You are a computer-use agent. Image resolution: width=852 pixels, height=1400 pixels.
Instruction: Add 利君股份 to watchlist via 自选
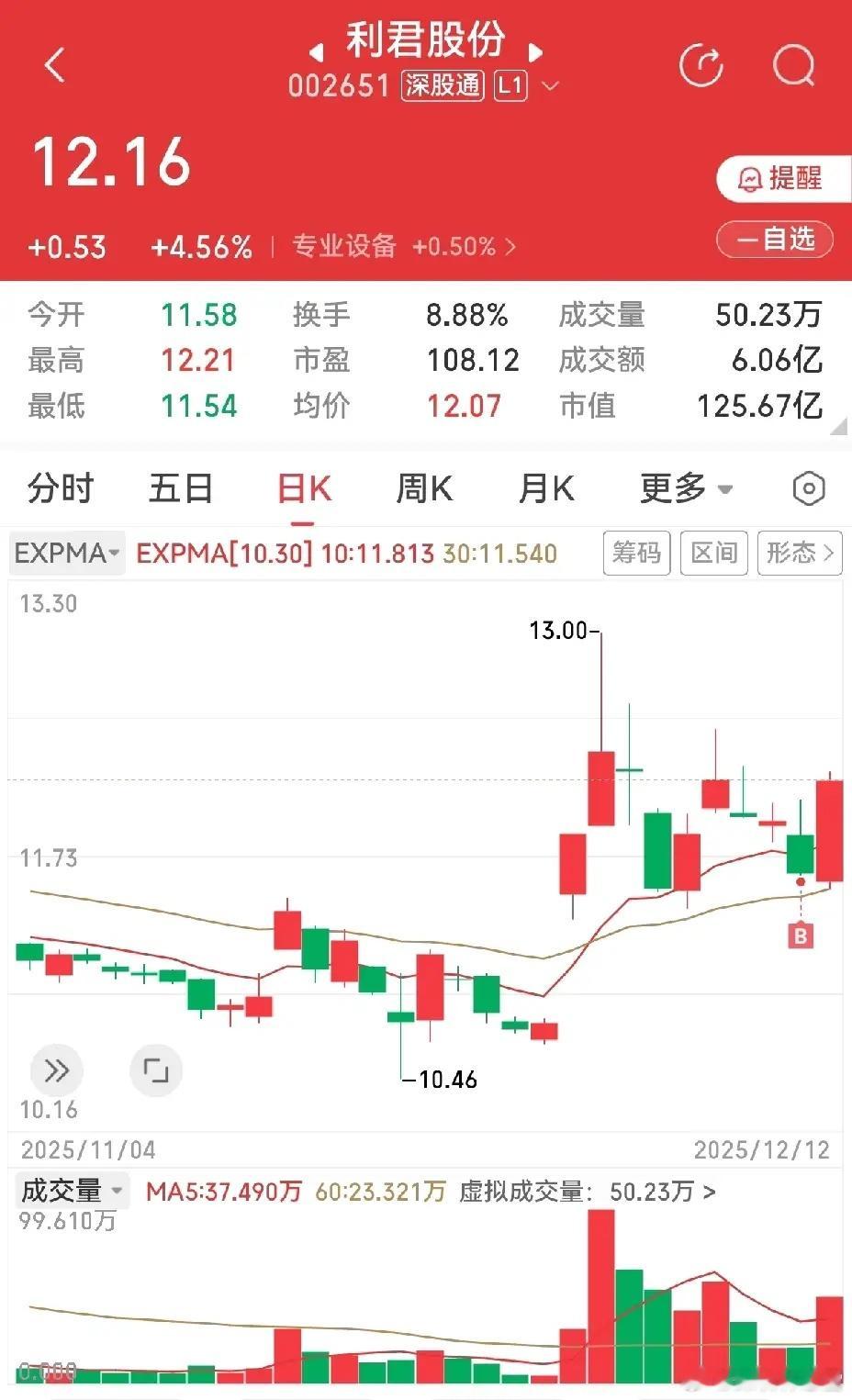click(774, 239)
